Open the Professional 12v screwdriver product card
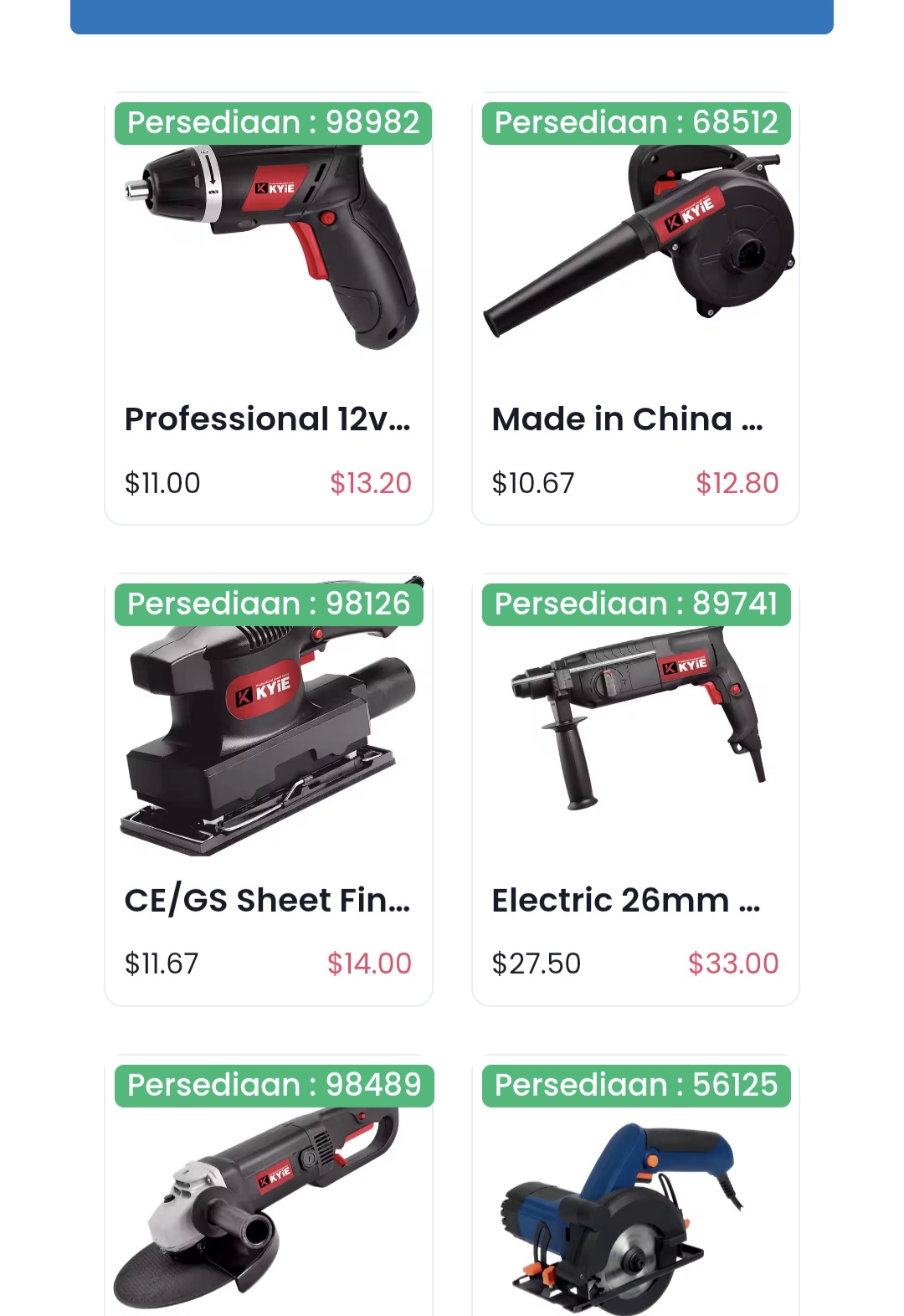Image resolution: width=904 pixels, height=1316 pixels. [x=268, y=310]
